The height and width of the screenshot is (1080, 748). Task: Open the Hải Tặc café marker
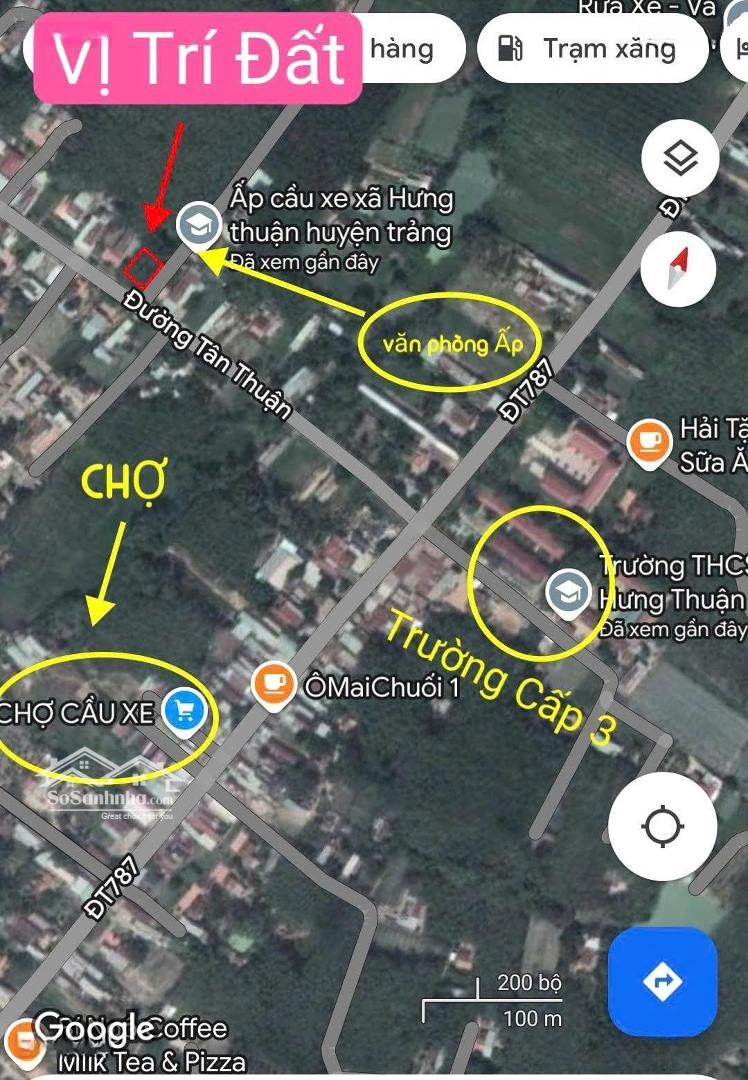[649, 440]
